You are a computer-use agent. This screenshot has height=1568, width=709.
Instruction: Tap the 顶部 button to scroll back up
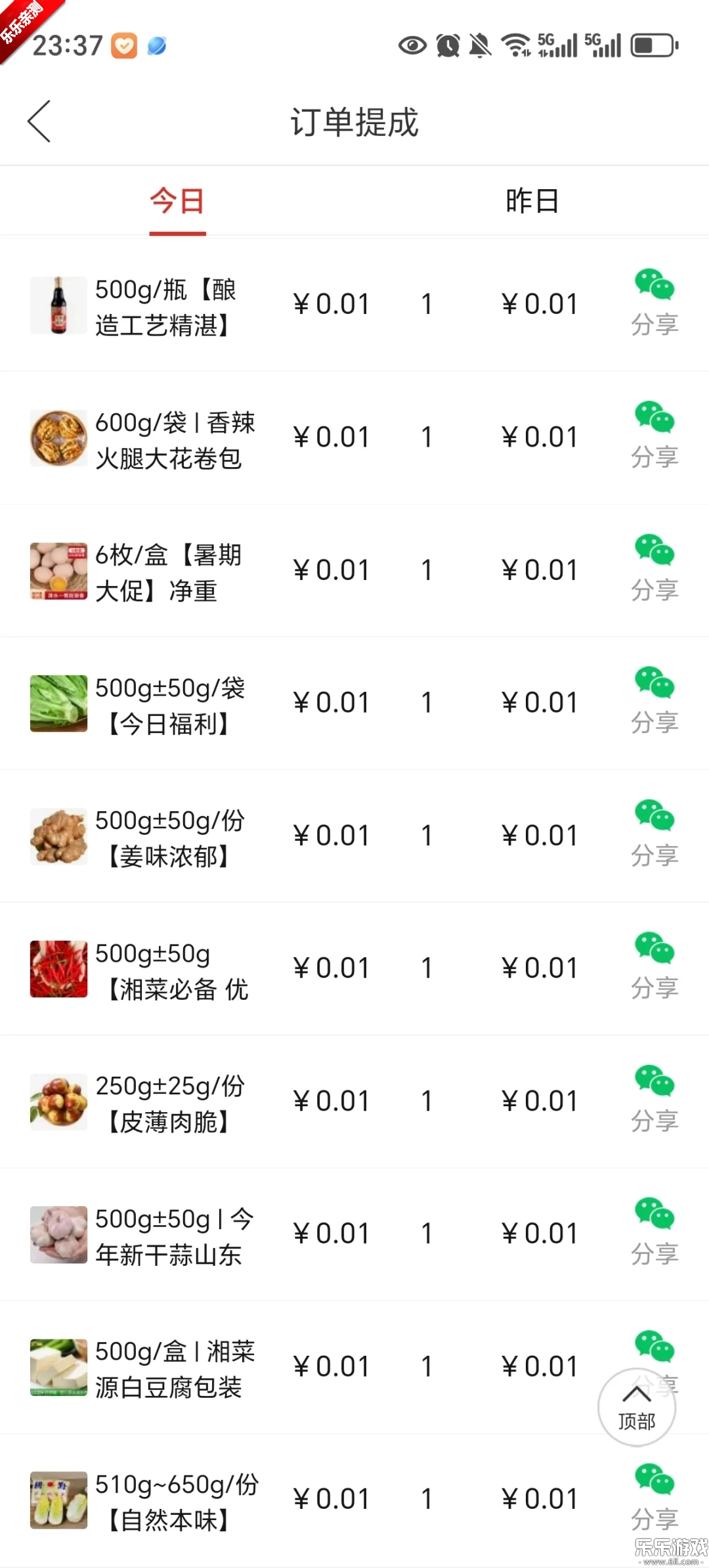[x=637, y=1406]
